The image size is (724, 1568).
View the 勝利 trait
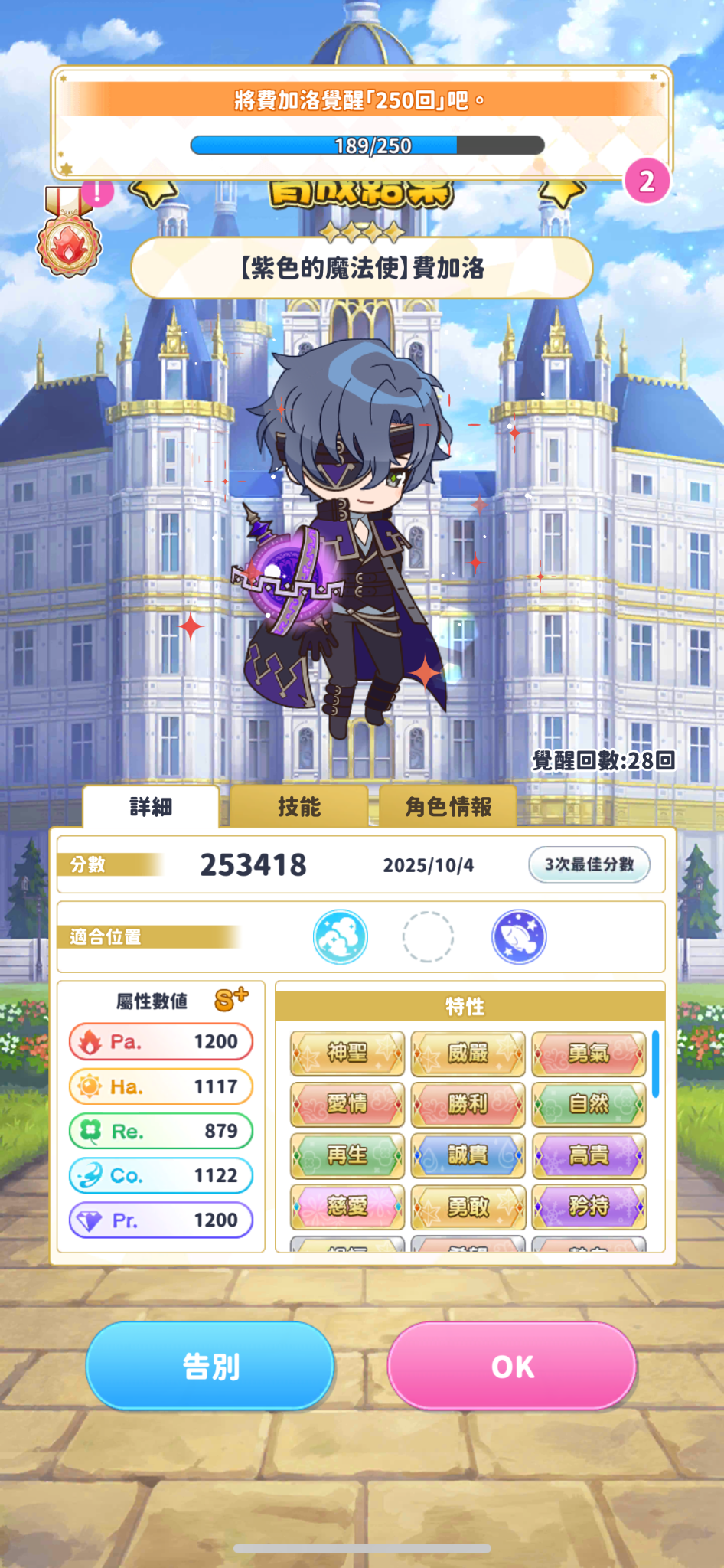pos(468,1103)
